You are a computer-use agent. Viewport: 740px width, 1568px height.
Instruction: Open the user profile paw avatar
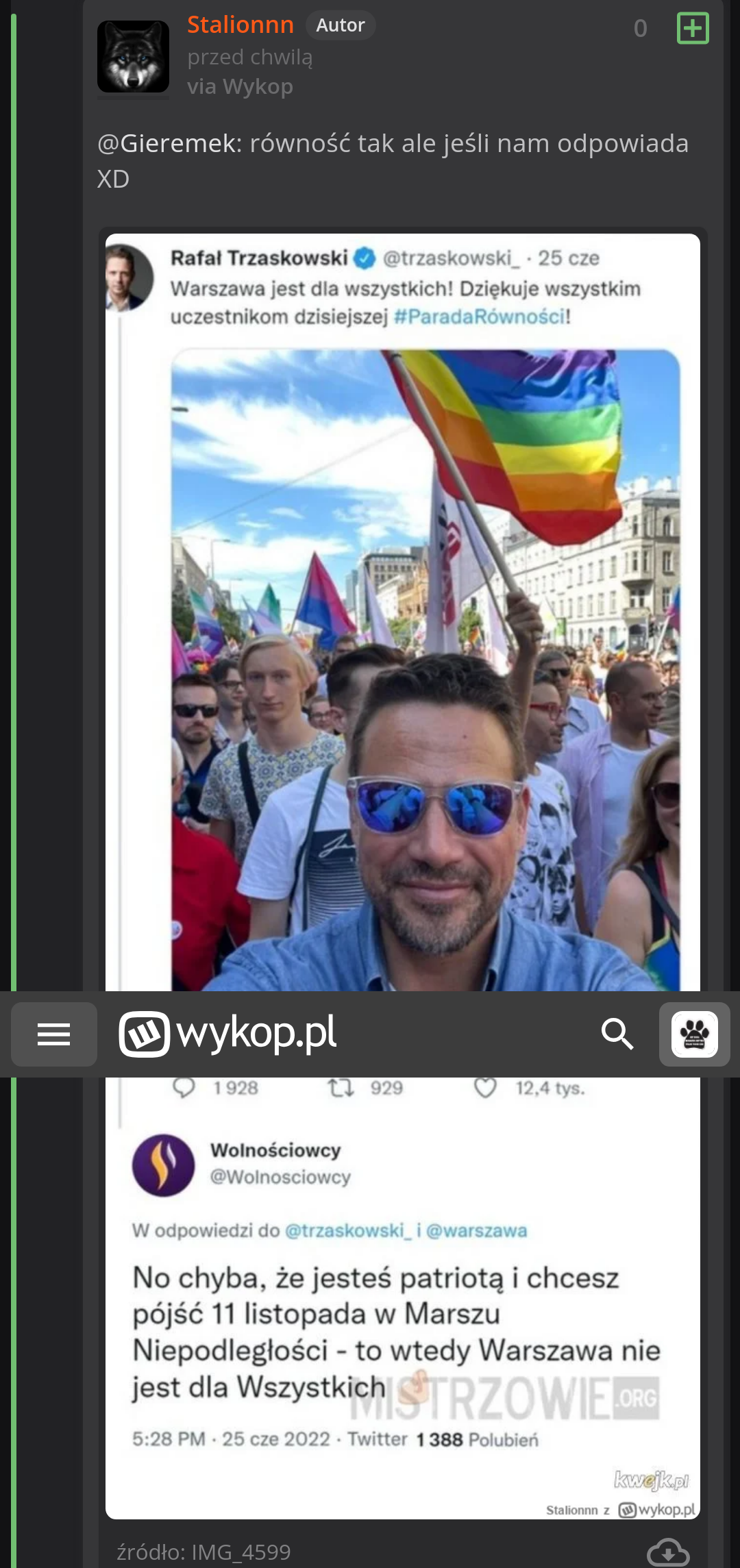(x=694, y=1034)
